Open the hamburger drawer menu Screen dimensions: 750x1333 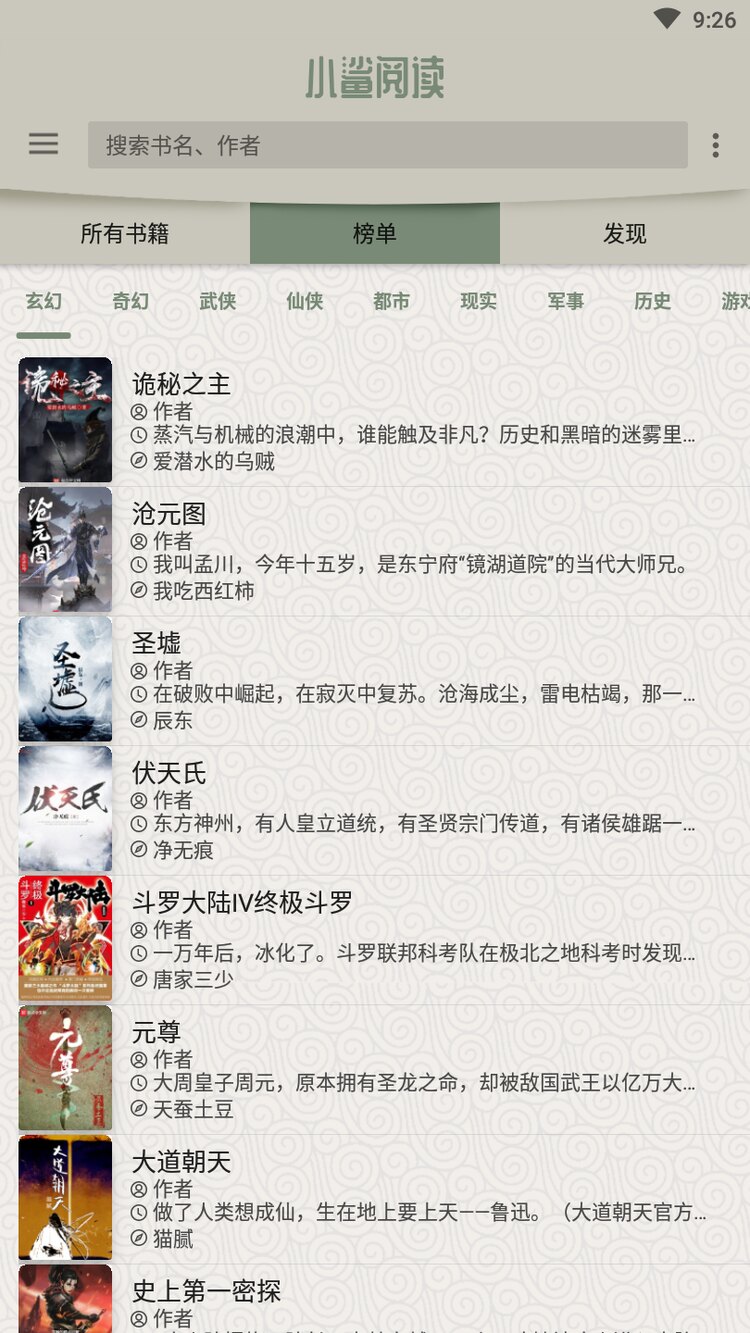[x=43, y=144]
